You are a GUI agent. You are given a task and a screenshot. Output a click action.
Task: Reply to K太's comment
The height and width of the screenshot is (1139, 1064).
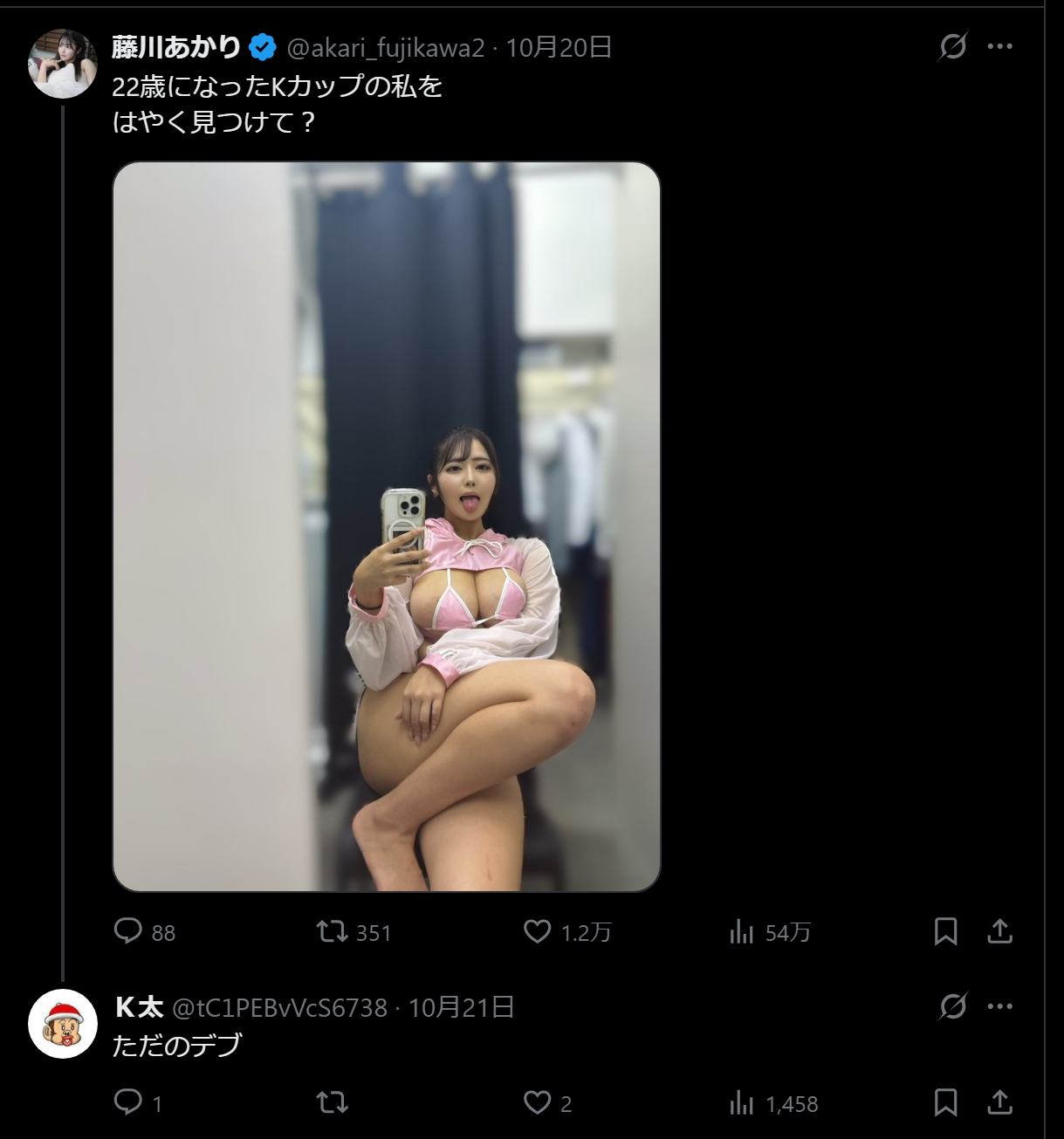pyautogui.click(x=128, y=1102)
